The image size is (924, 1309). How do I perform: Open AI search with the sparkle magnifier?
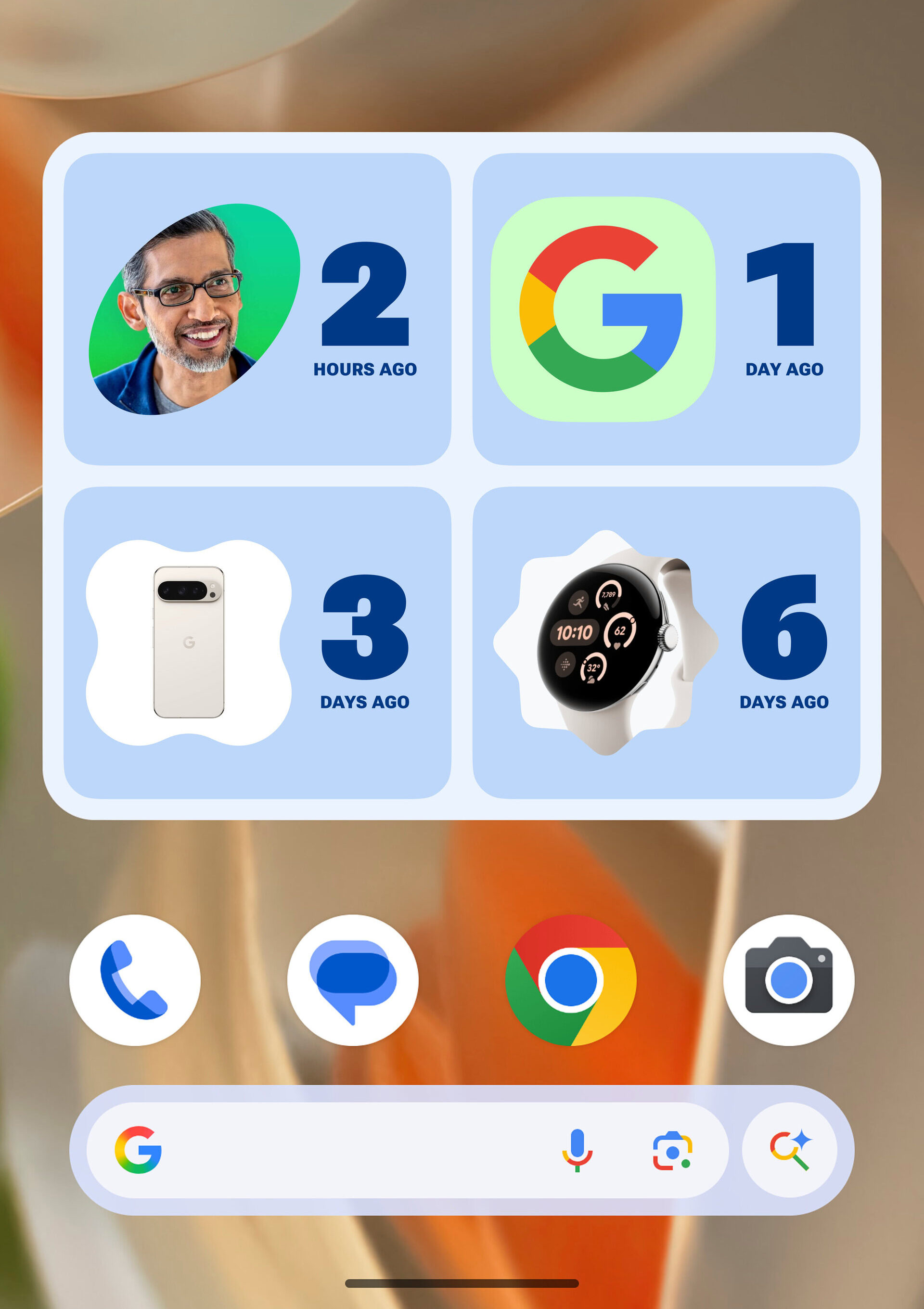tap(789, 1151)
